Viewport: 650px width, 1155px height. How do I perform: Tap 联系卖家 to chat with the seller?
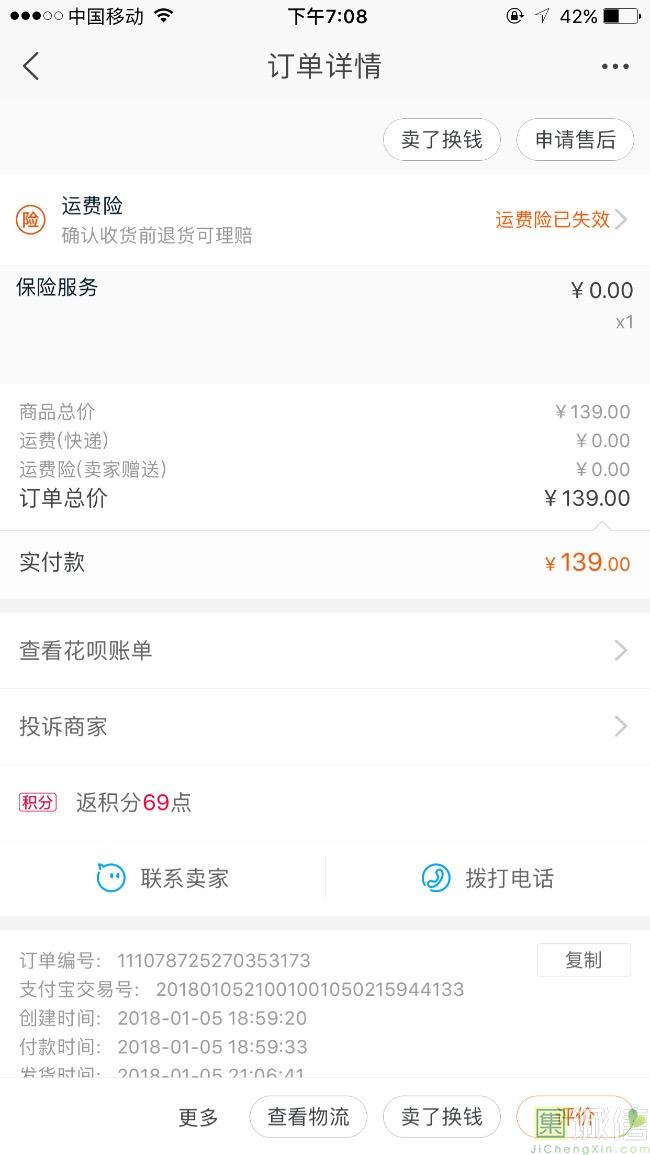tap(163, 878)
